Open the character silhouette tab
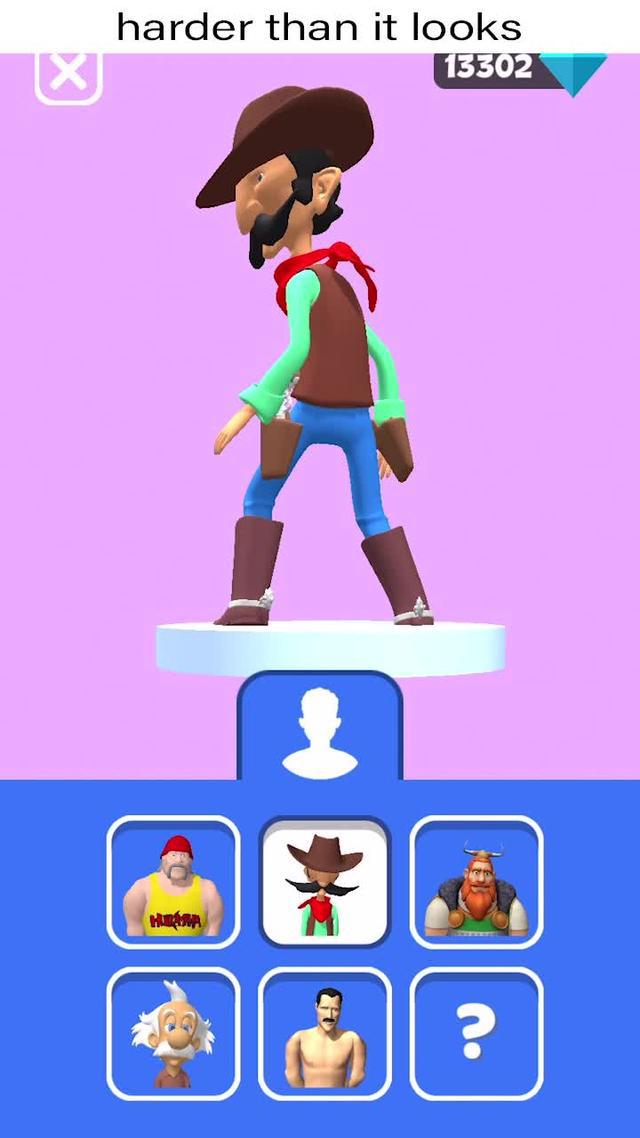The width and height of the screenshot is (640, 1138). (x=320, y=728)
